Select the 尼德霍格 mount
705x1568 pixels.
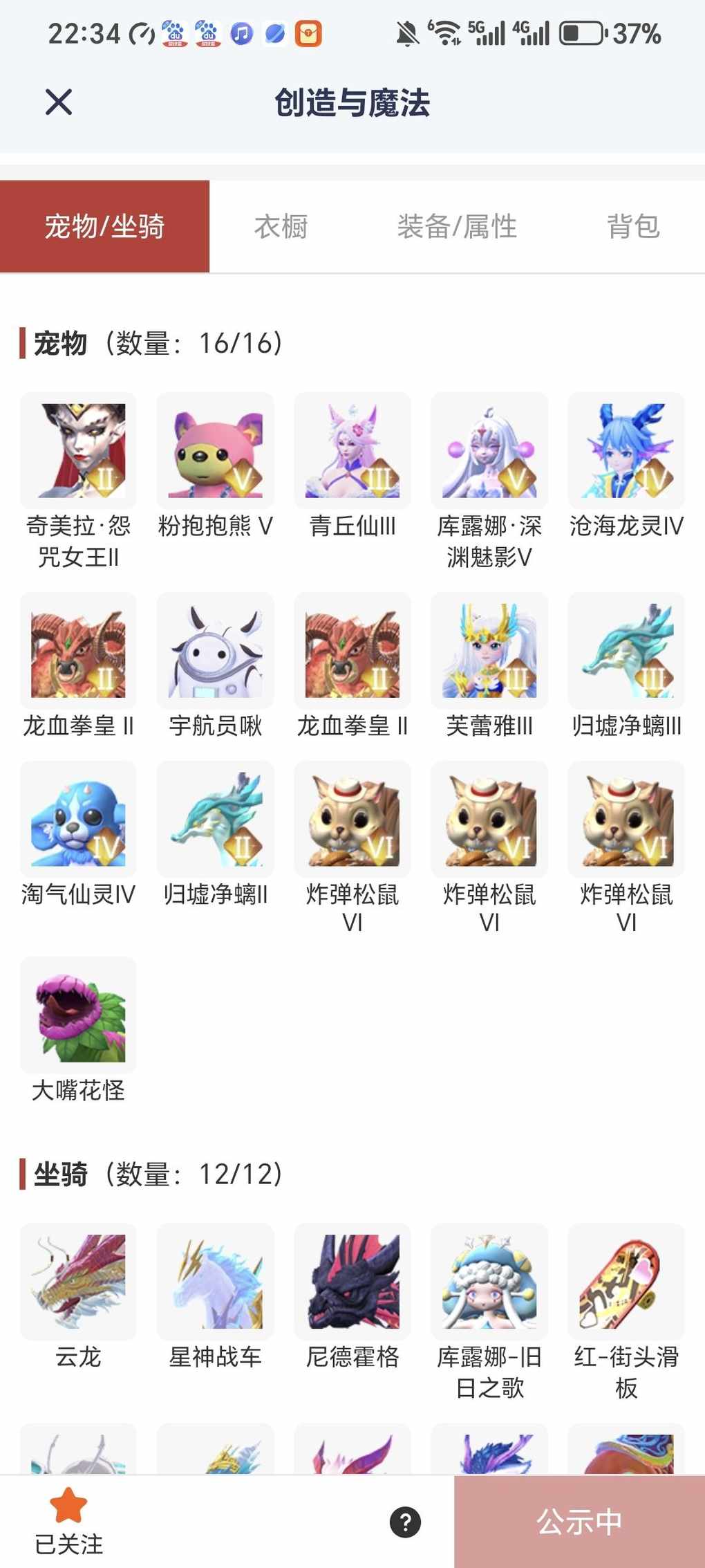pos(352,1282)
